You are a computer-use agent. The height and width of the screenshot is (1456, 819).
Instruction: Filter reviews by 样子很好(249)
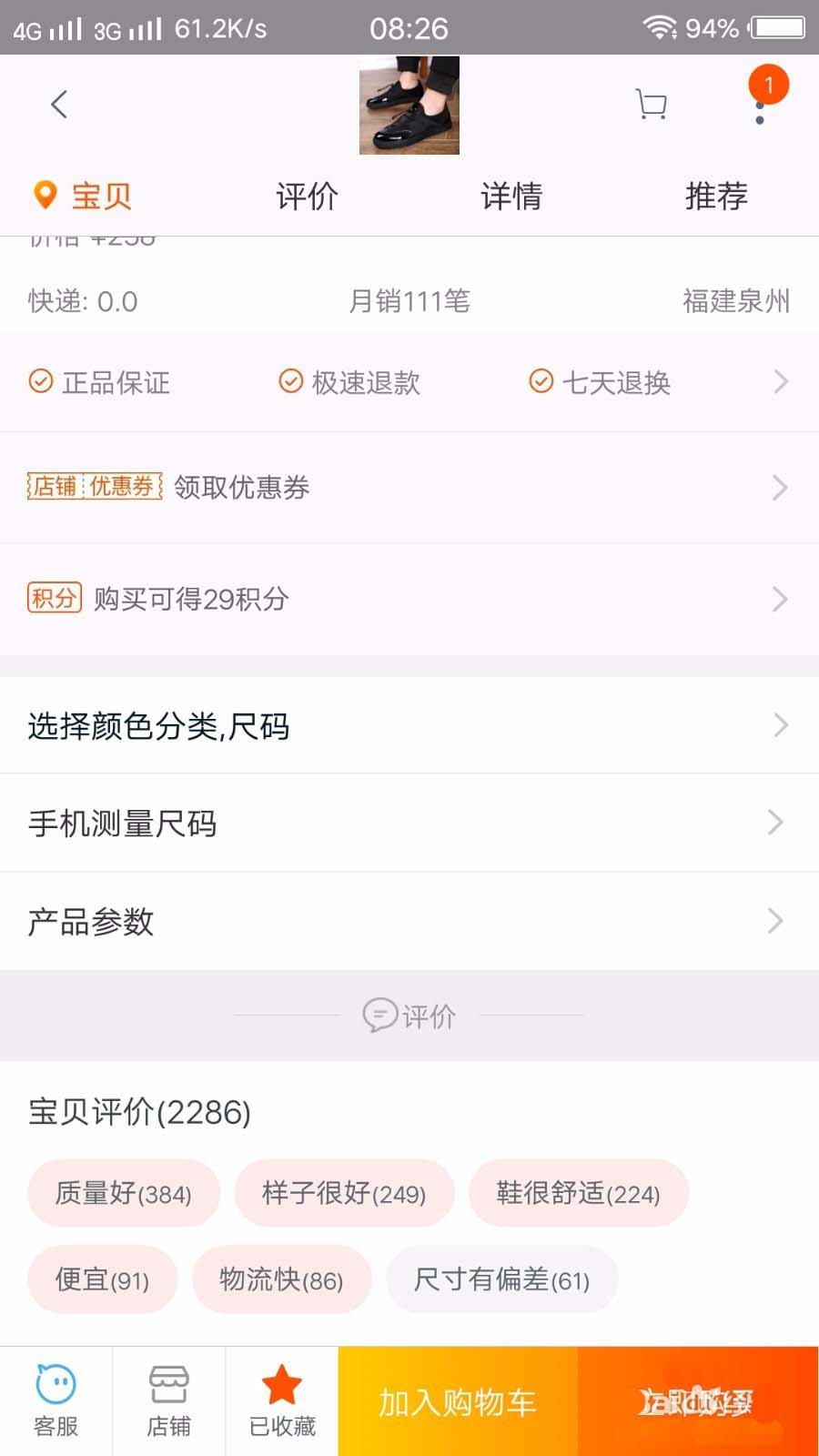click(x=344, y=1193)
